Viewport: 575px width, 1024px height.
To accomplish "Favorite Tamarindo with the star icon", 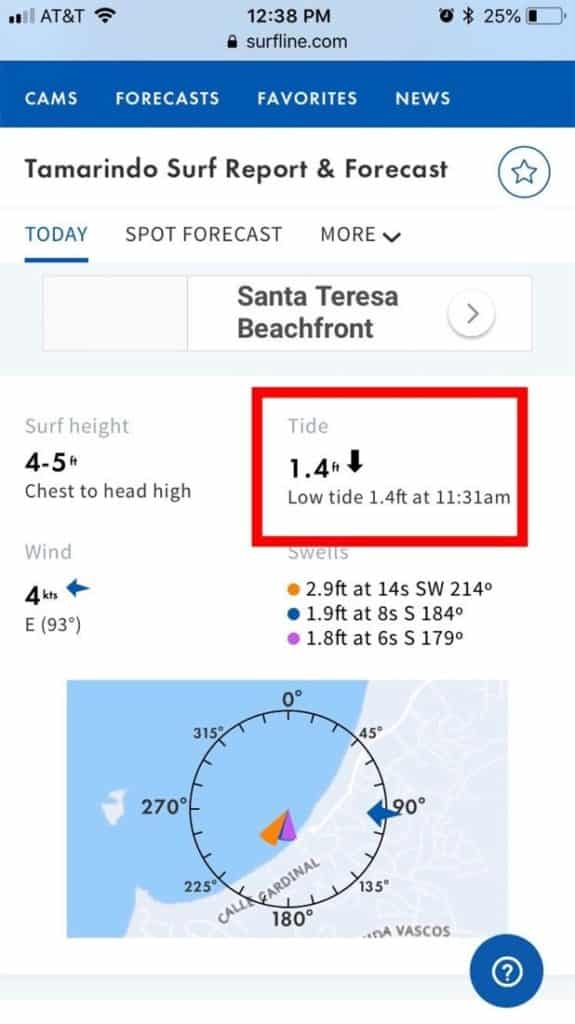I will coord(524,172).
